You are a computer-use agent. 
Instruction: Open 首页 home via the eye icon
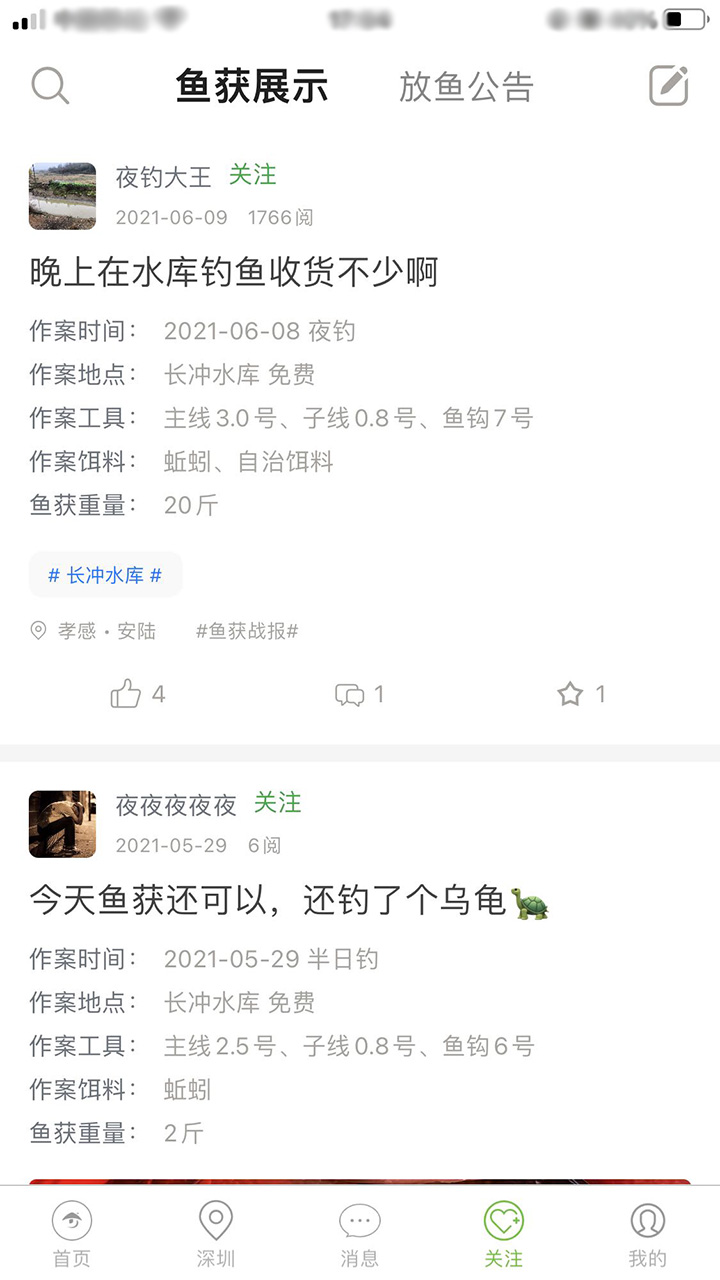[x=72, y=1221]
